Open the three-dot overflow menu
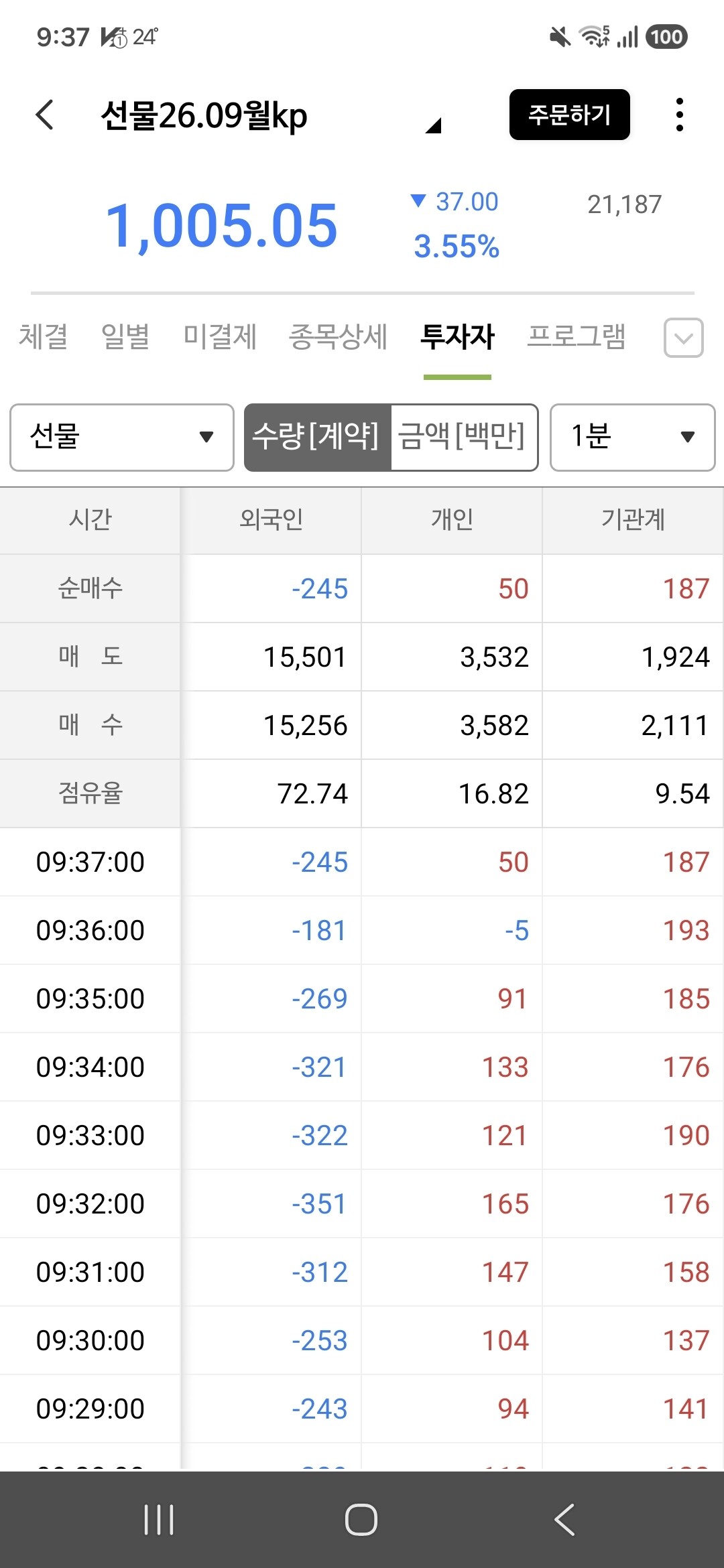724x1568 pixels. click(x=679, y=115)
